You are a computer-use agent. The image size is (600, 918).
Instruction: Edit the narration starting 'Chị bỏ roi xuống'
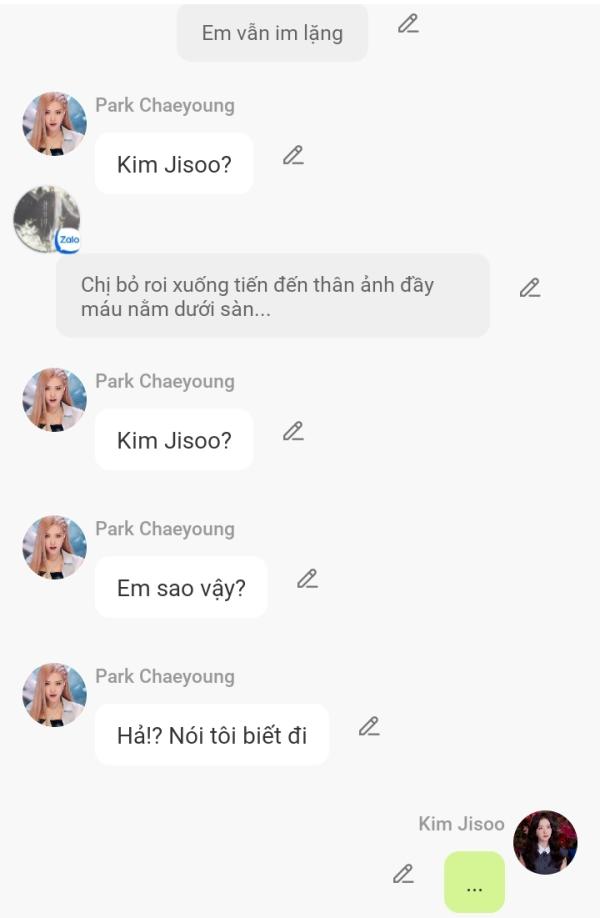[530, 288]
